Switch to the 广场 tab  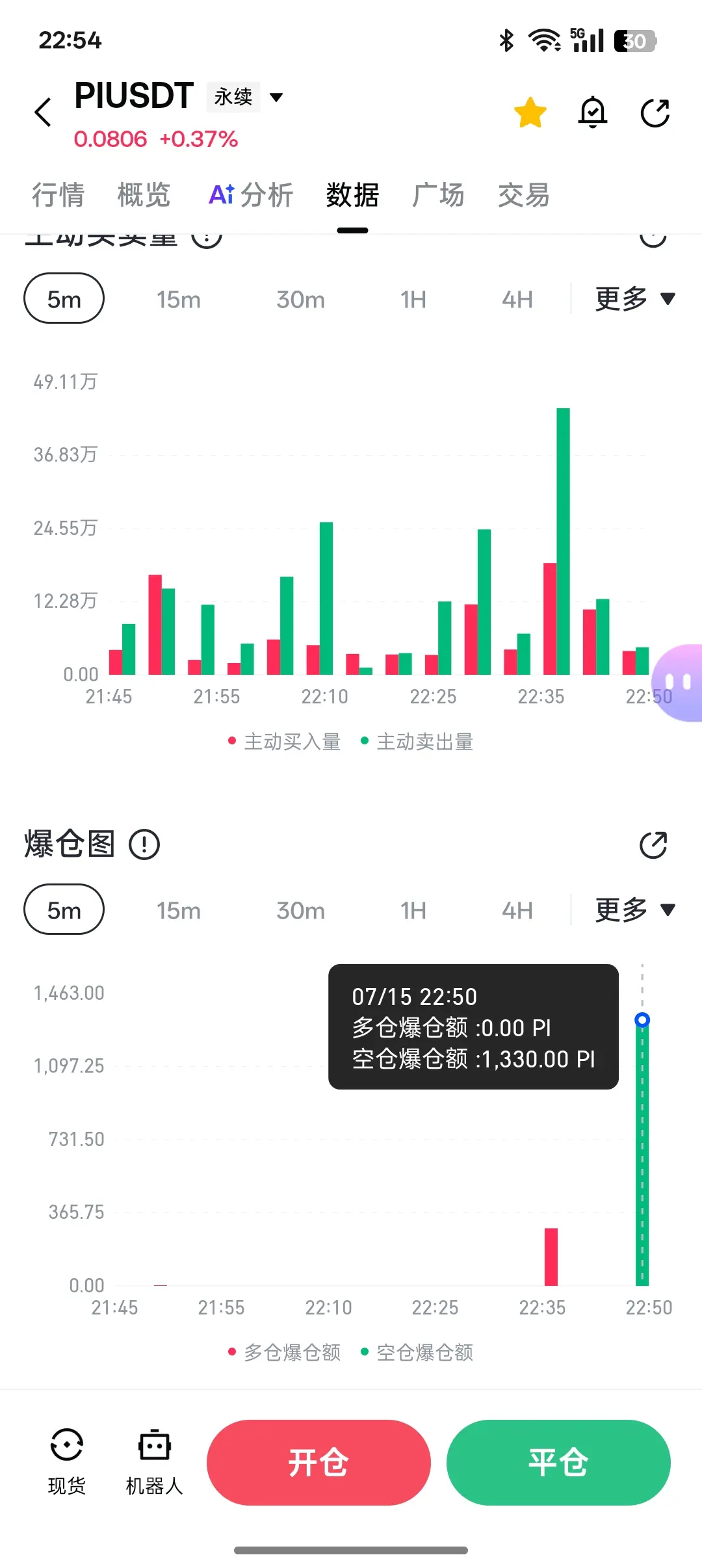[438, 195]
